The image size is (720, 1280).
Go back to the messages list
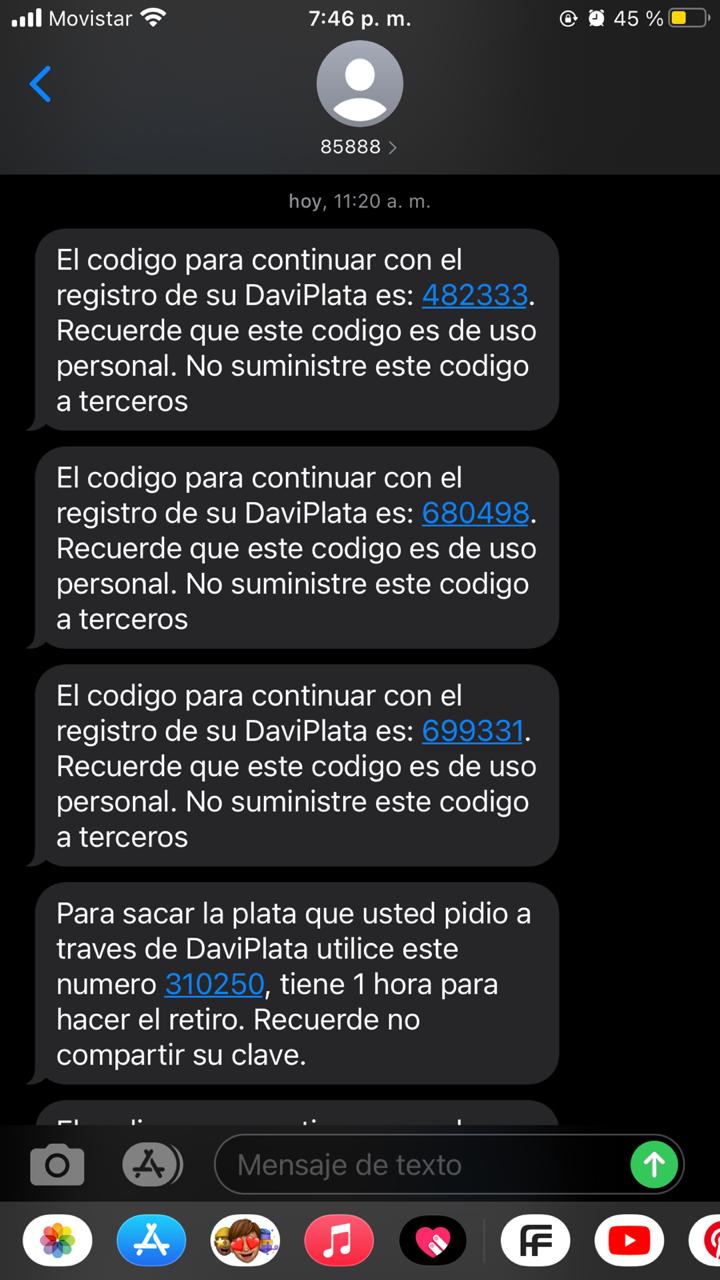pos(40,85)
